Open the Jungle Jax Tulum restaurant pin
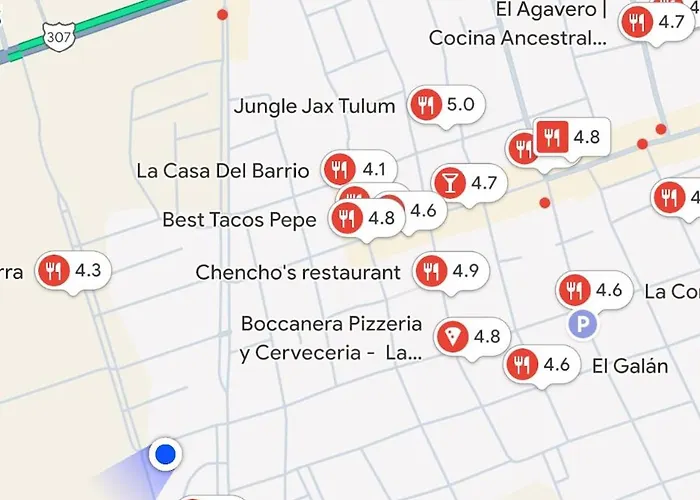Image resolution: width=700 pixels, height=500 pixels. pos(428,105)
